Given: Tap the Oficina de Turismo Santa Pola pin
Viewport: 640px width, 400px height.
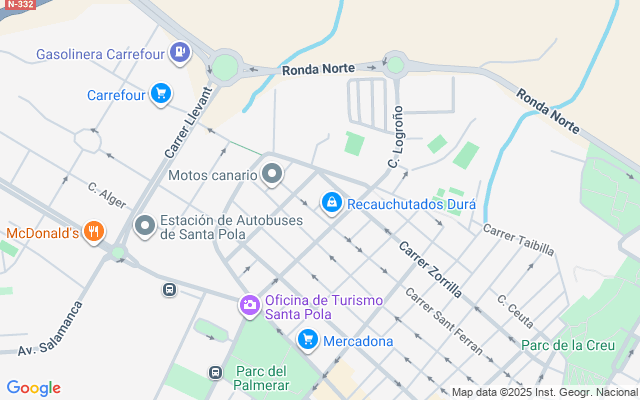Looking at the screenshot, I should click(249, 306).
